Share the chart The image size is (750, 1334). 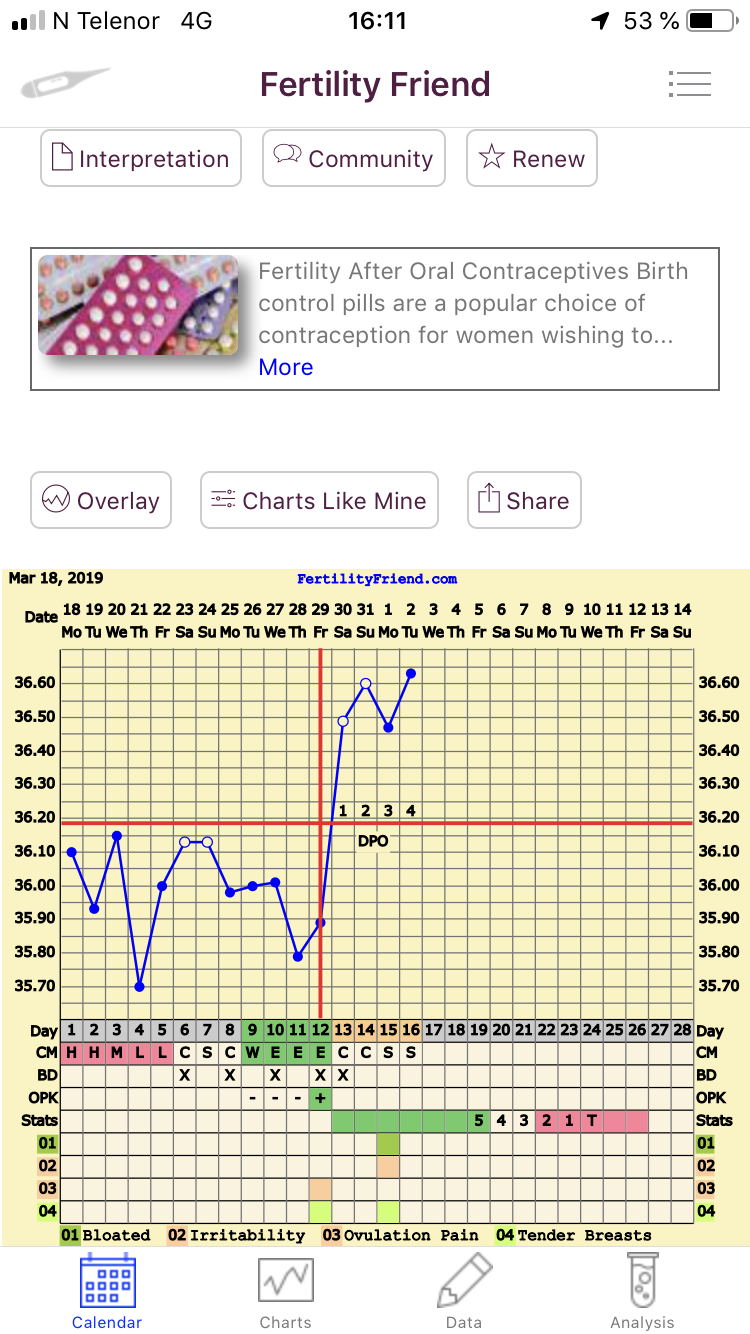coord(524,500)
